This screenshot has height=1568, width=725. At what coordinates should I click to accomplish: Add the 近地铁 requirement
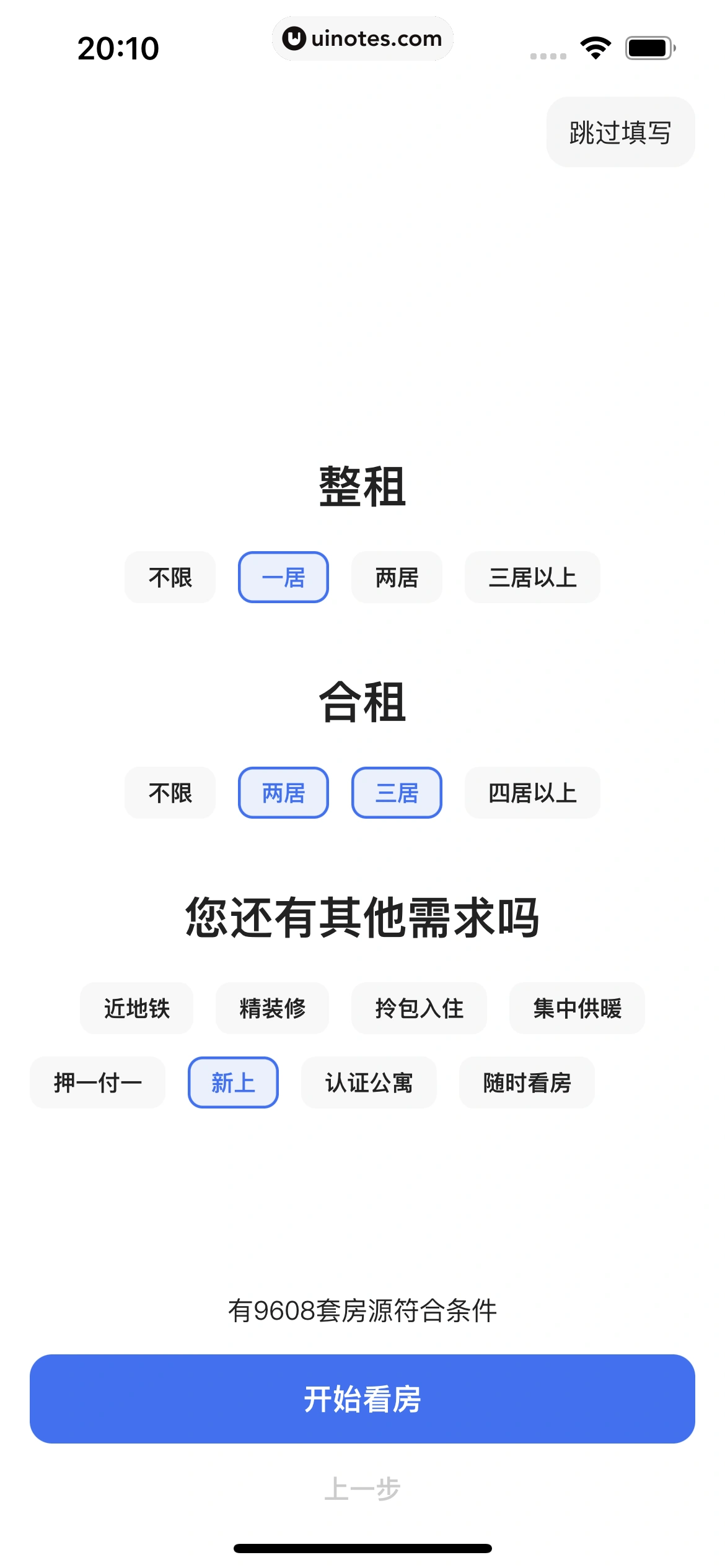[x=136, y=1008]
